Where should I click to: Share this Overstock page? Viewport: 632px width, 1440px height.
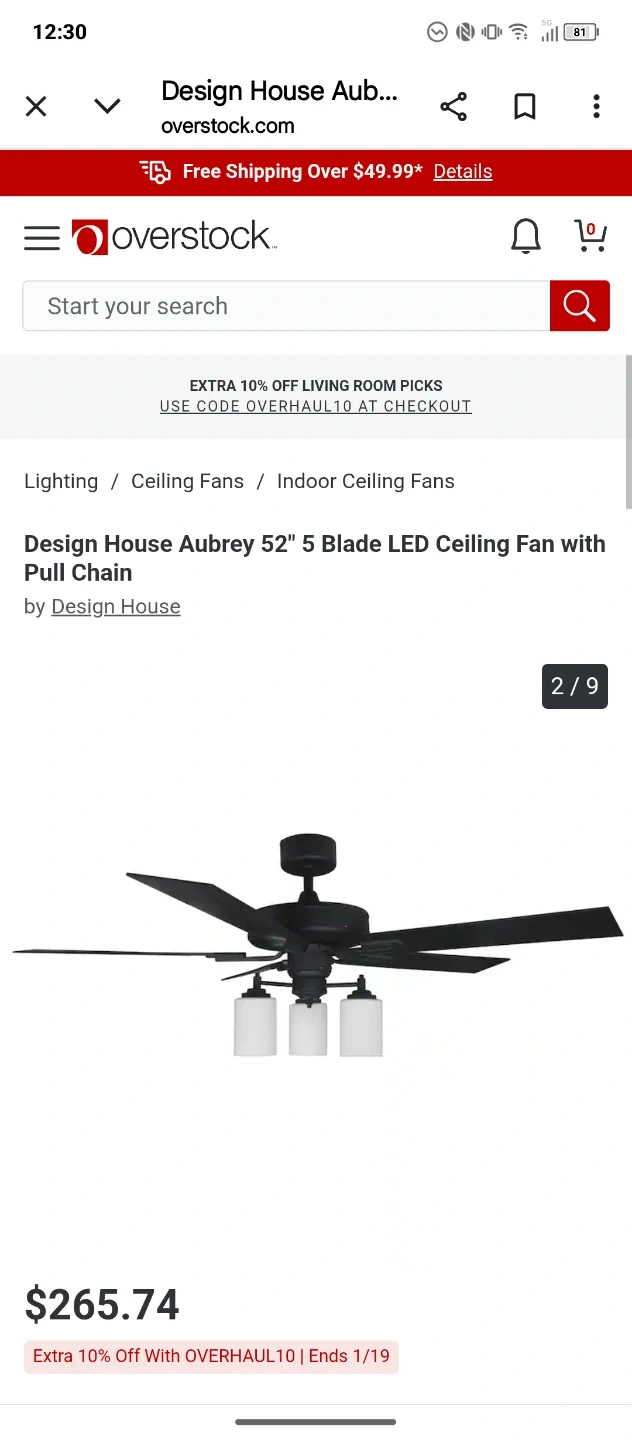[453, 107]
